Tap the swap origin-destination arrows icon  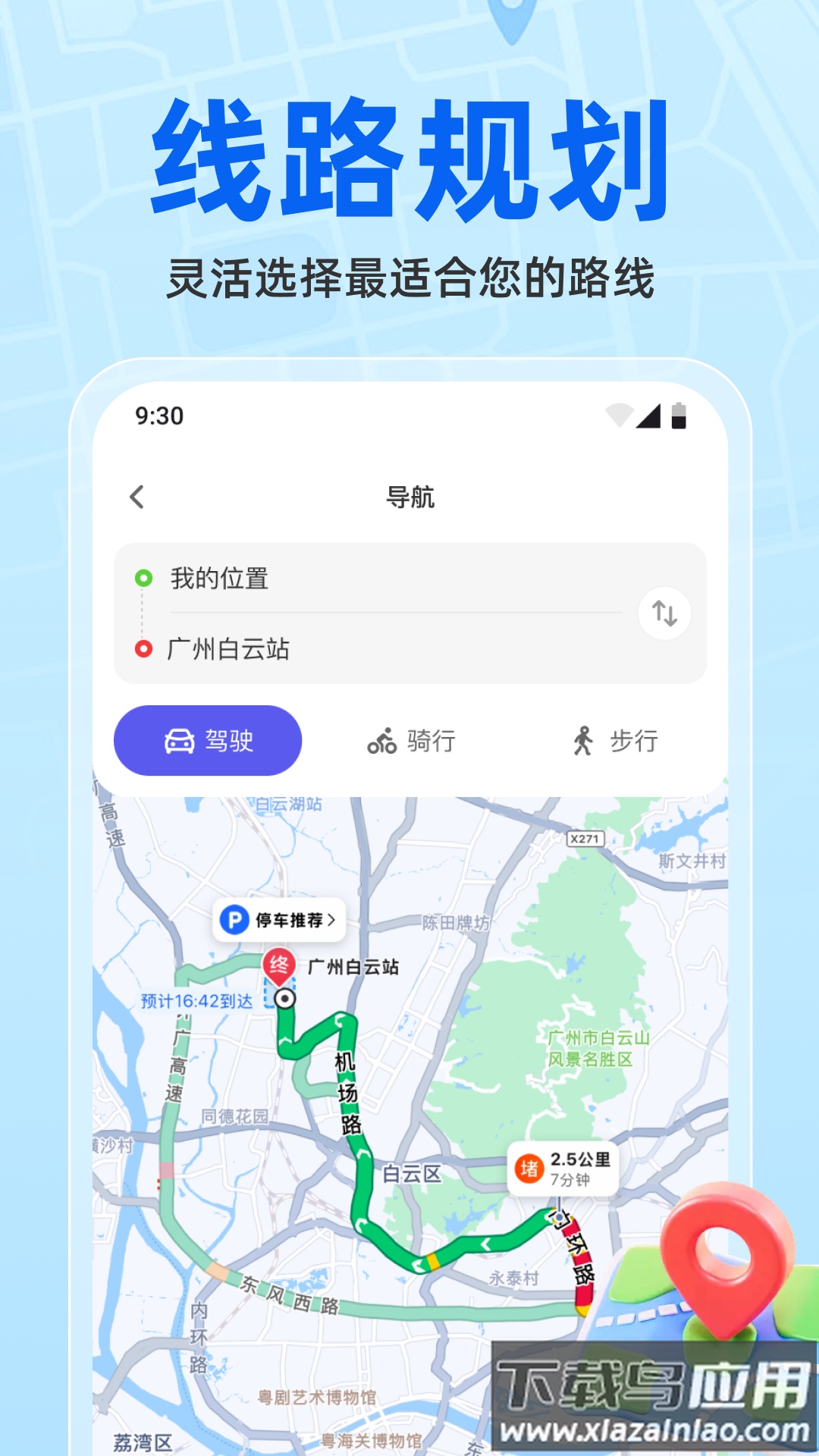(666, 614)
